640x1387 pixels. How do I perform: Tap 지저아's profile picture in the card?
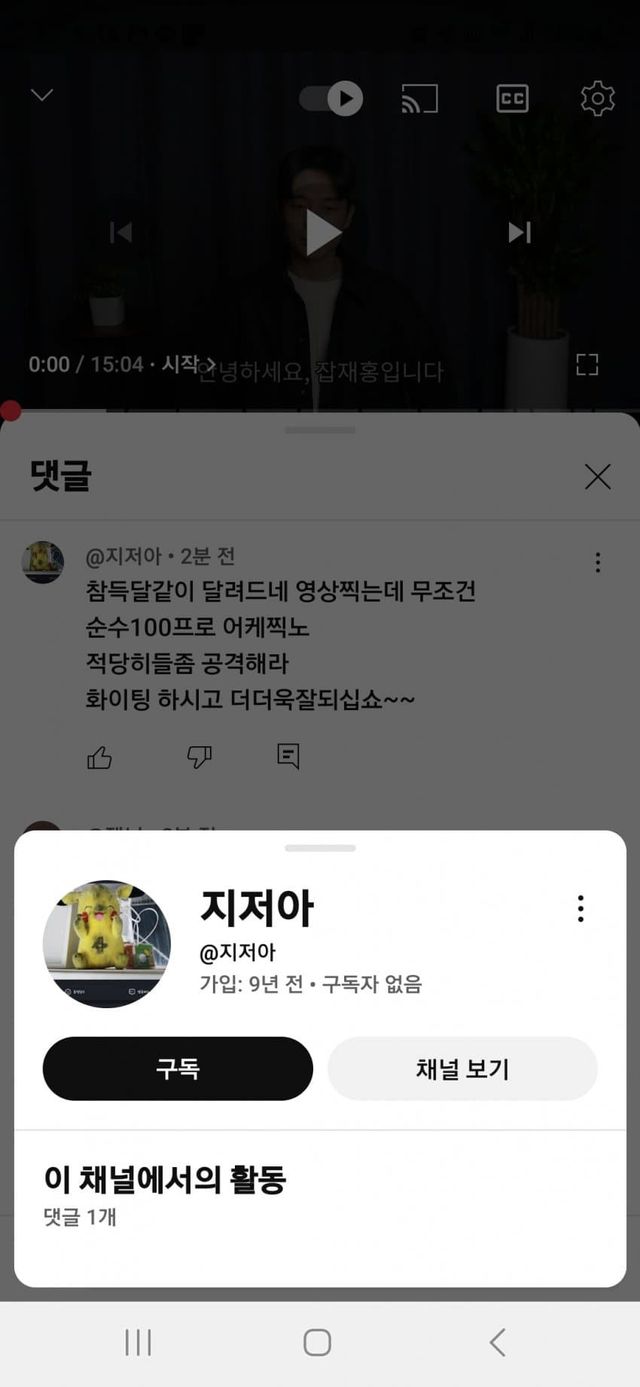106,943
